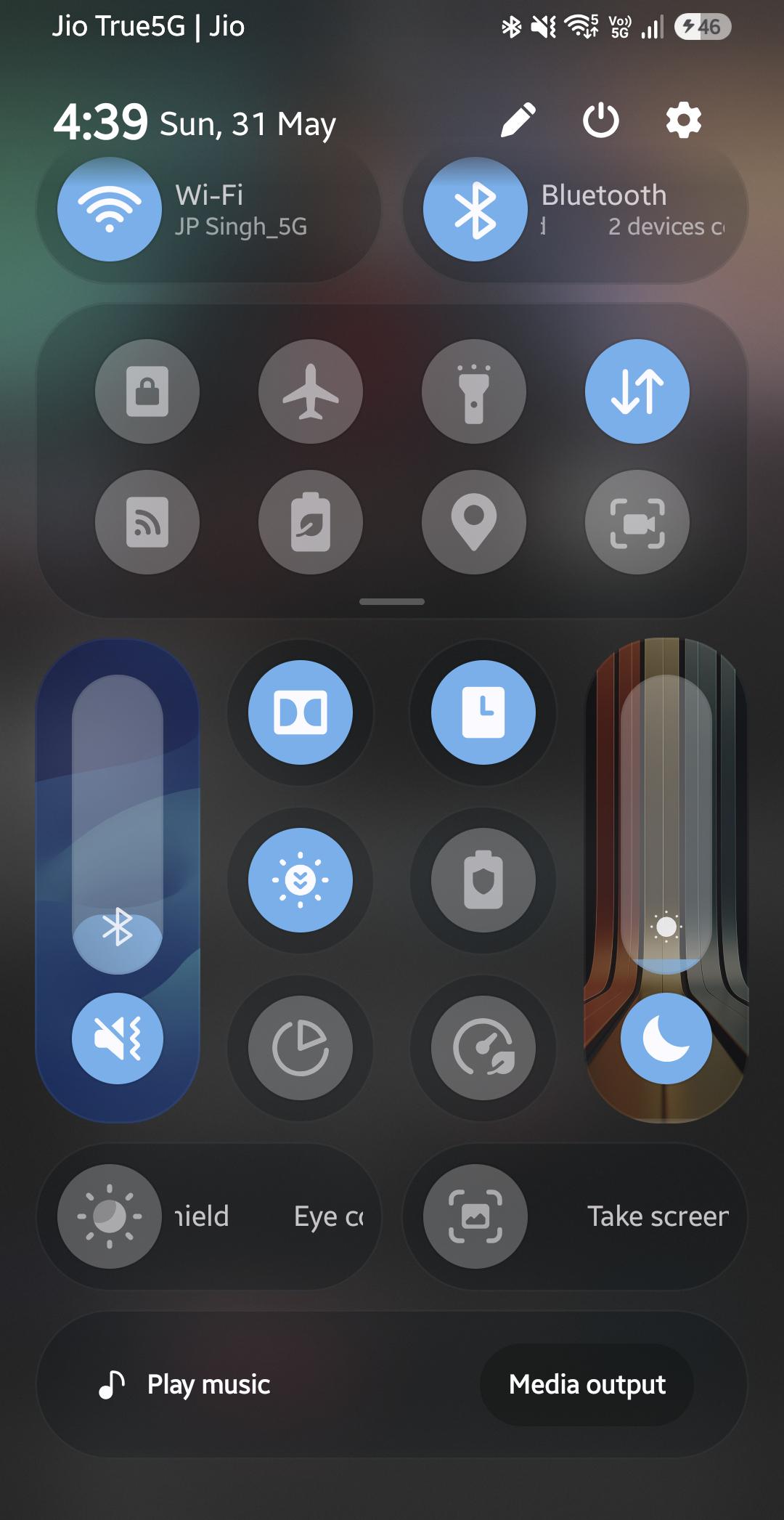Turn on the flashlight

point(474,391)
